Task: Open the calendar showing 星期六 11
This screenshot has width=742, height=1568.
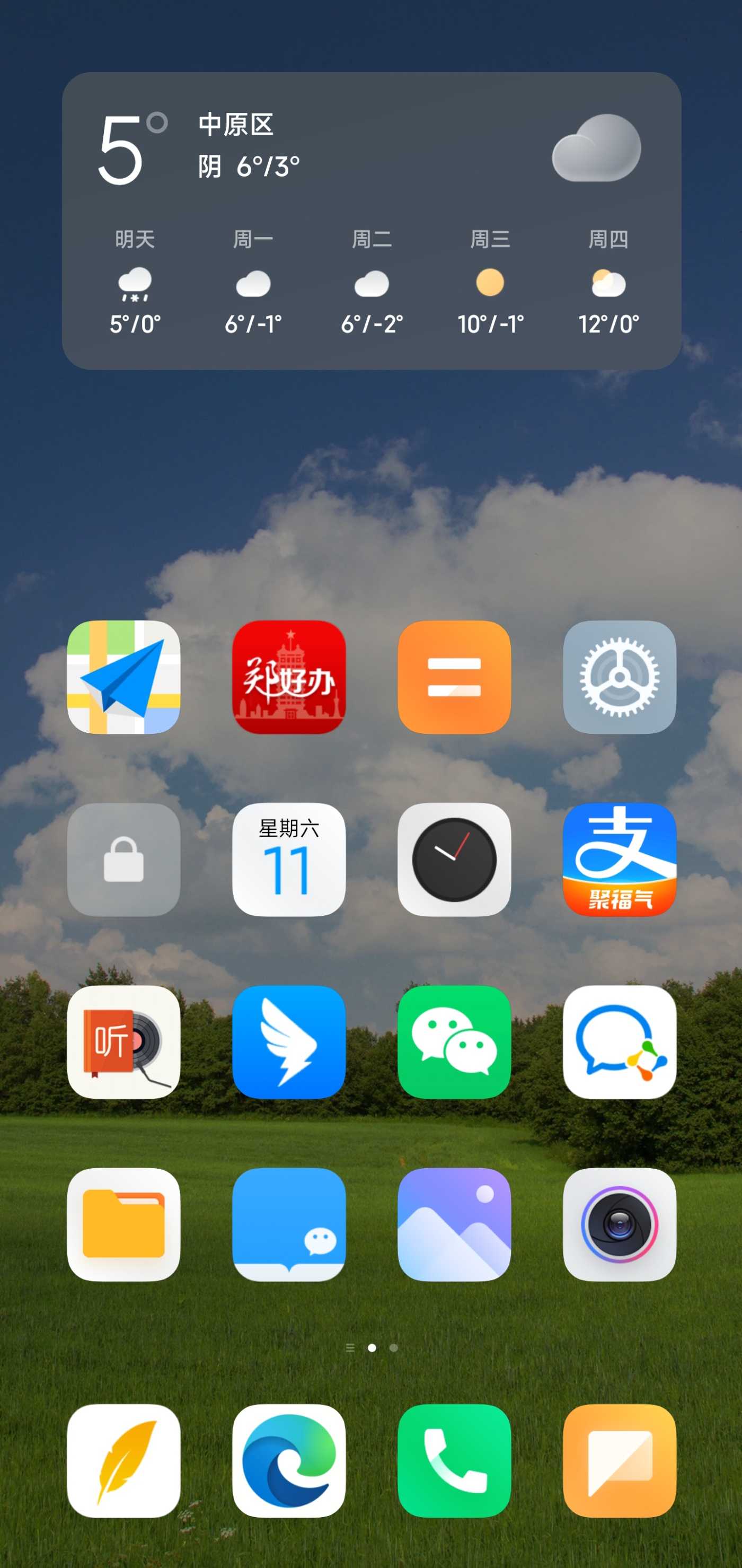Action: 289,860
